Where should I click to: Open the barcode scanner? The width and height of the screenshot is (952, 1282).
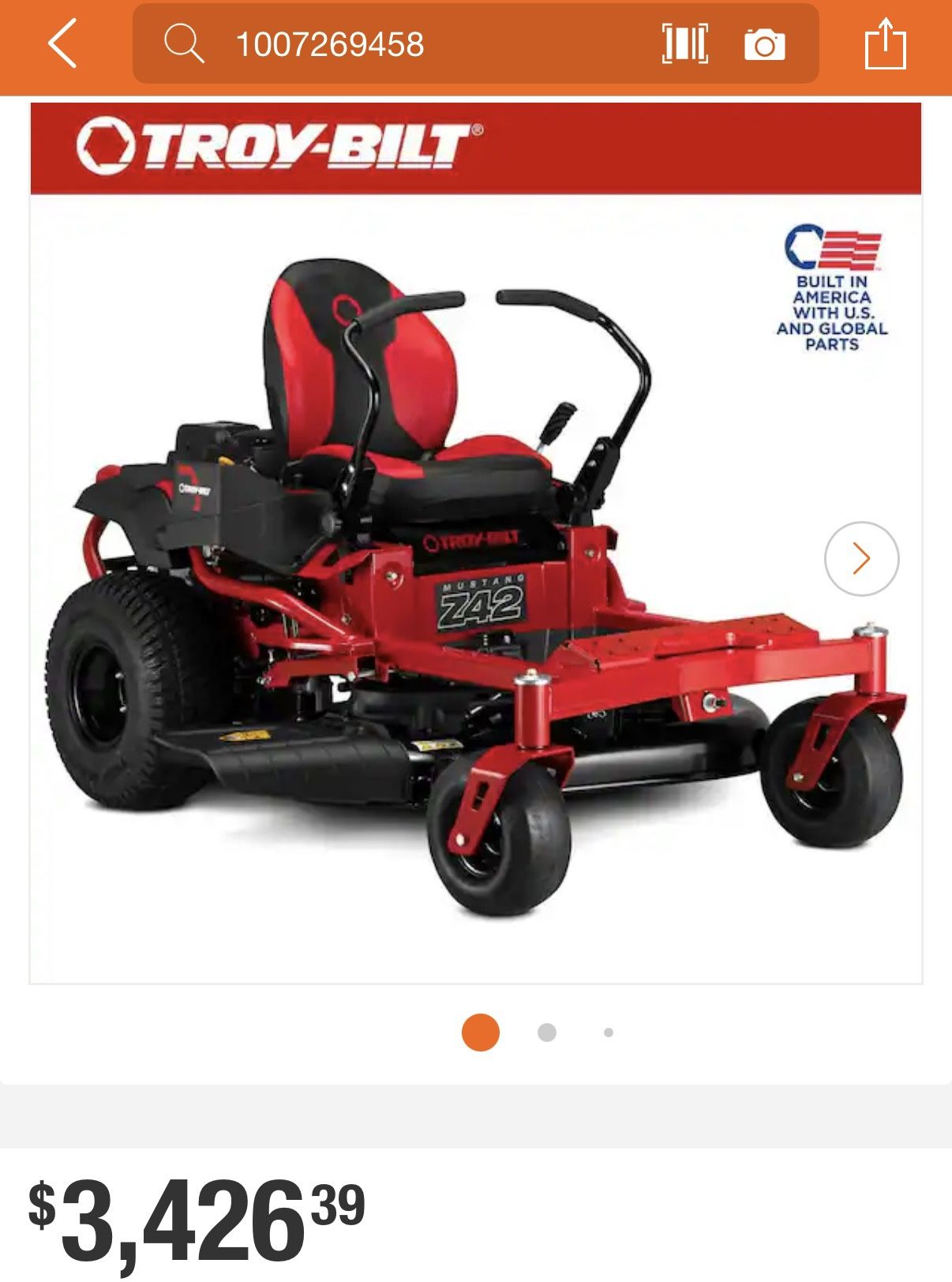(x=684, y=44)
